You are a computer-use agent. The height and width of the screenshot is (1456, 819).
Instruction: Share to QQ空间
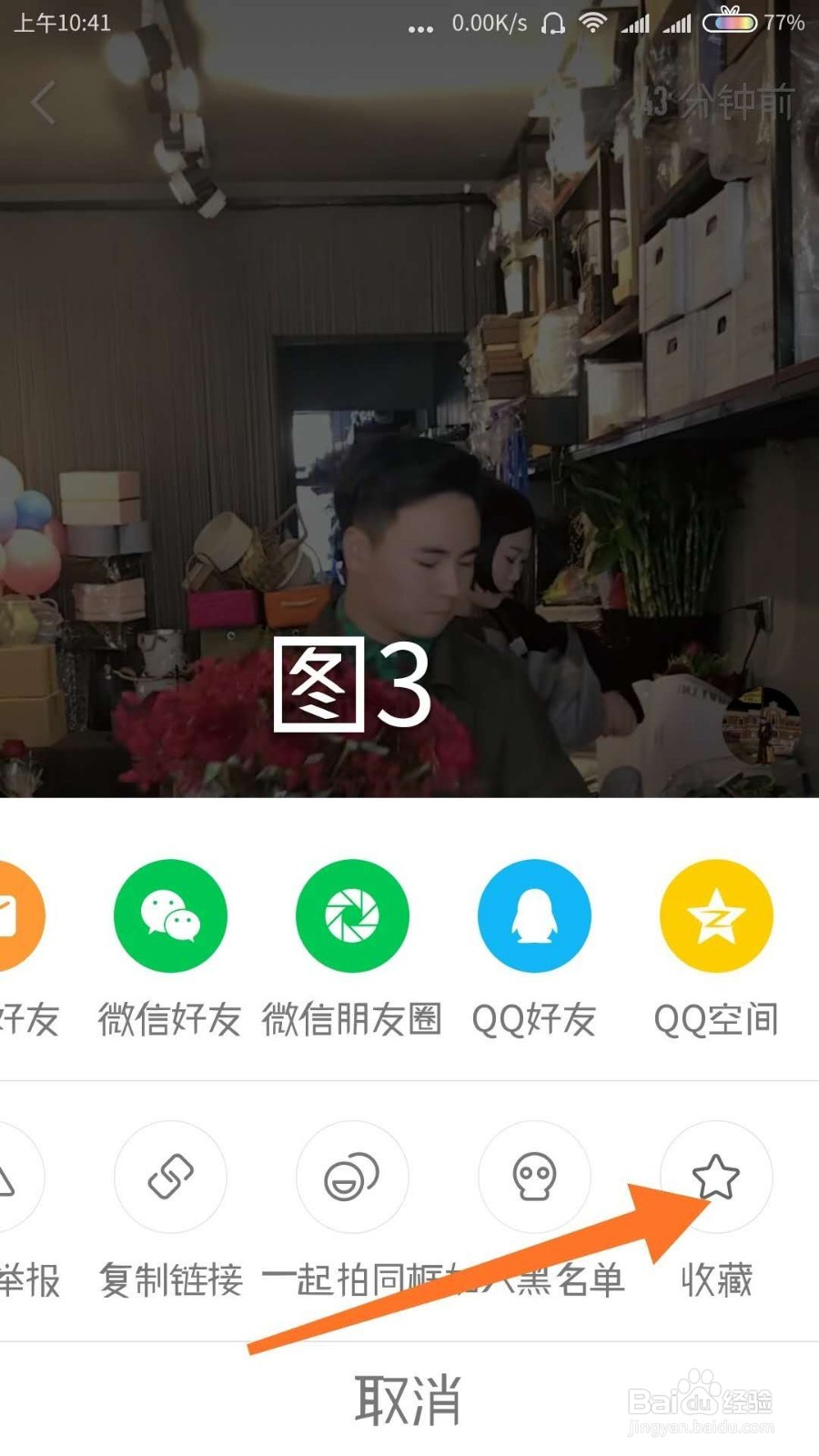716,916
